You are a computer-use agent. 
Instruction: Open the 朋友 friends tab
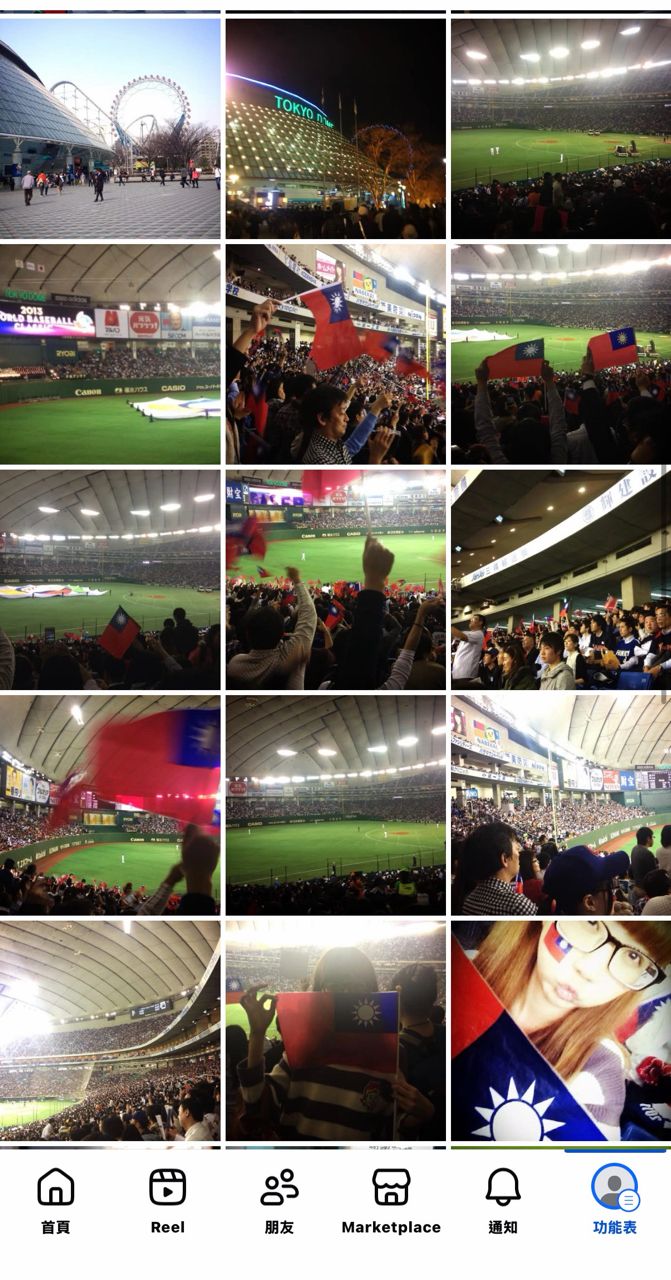coord(279,1201)
